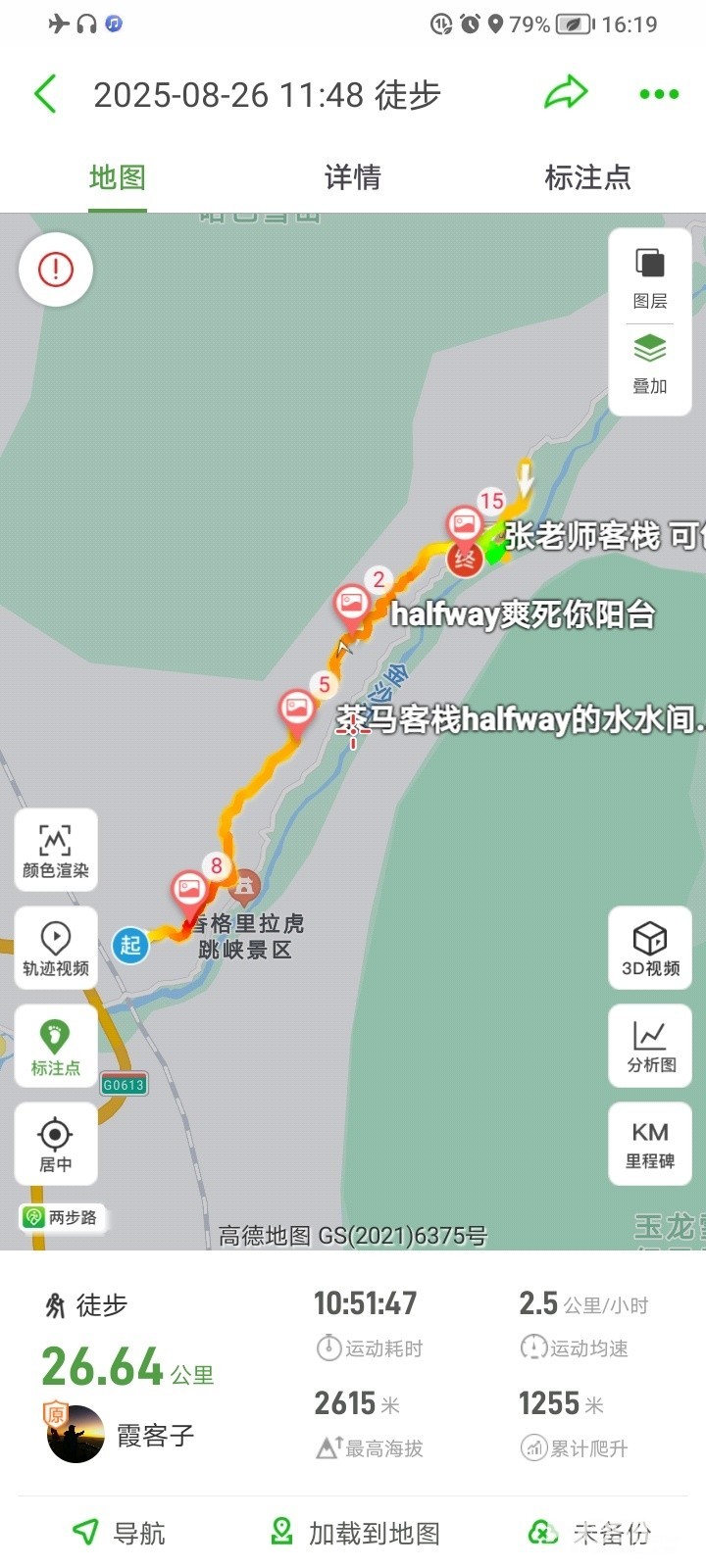Open the 叠加 overlay option
Image resolution: width=706 pixels, height=1568 pixels.
[x=650, y=364]
